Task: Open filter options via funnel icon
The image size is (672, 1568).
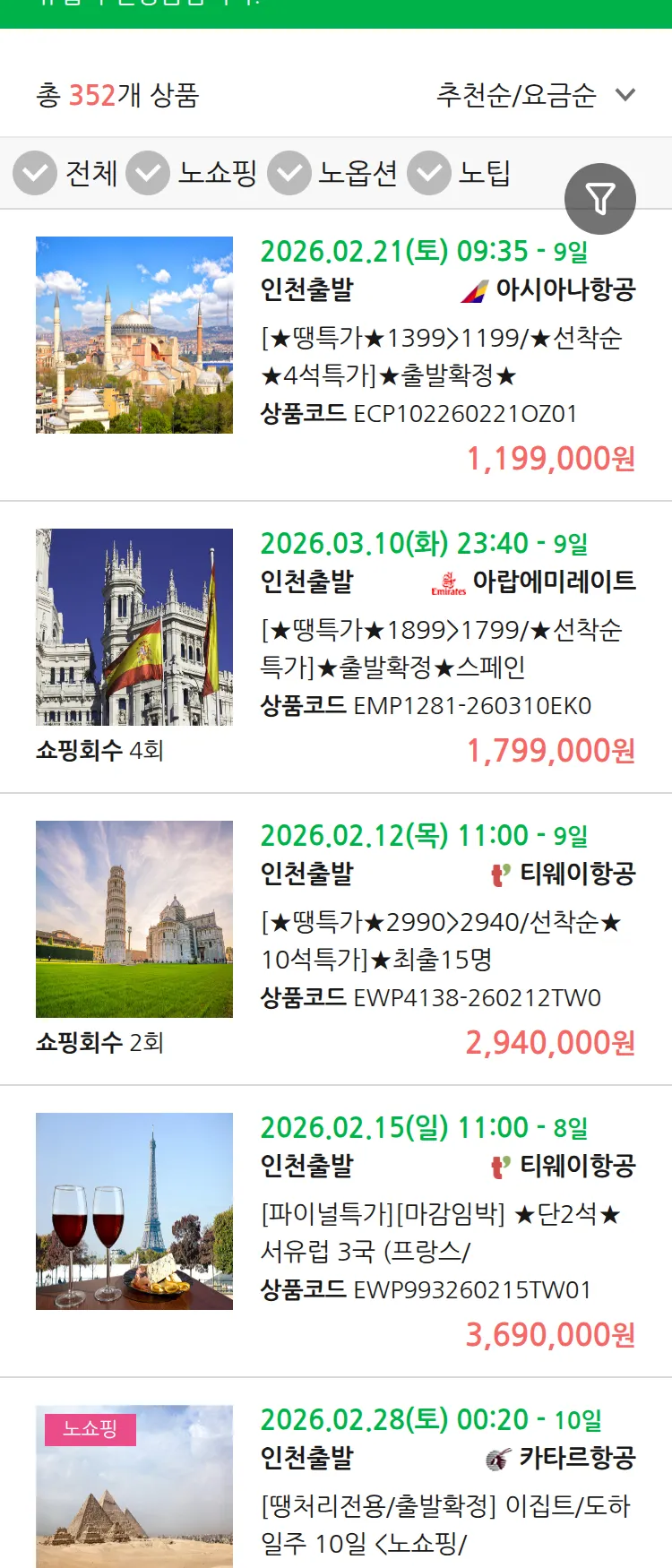Action: coord(601,198)
